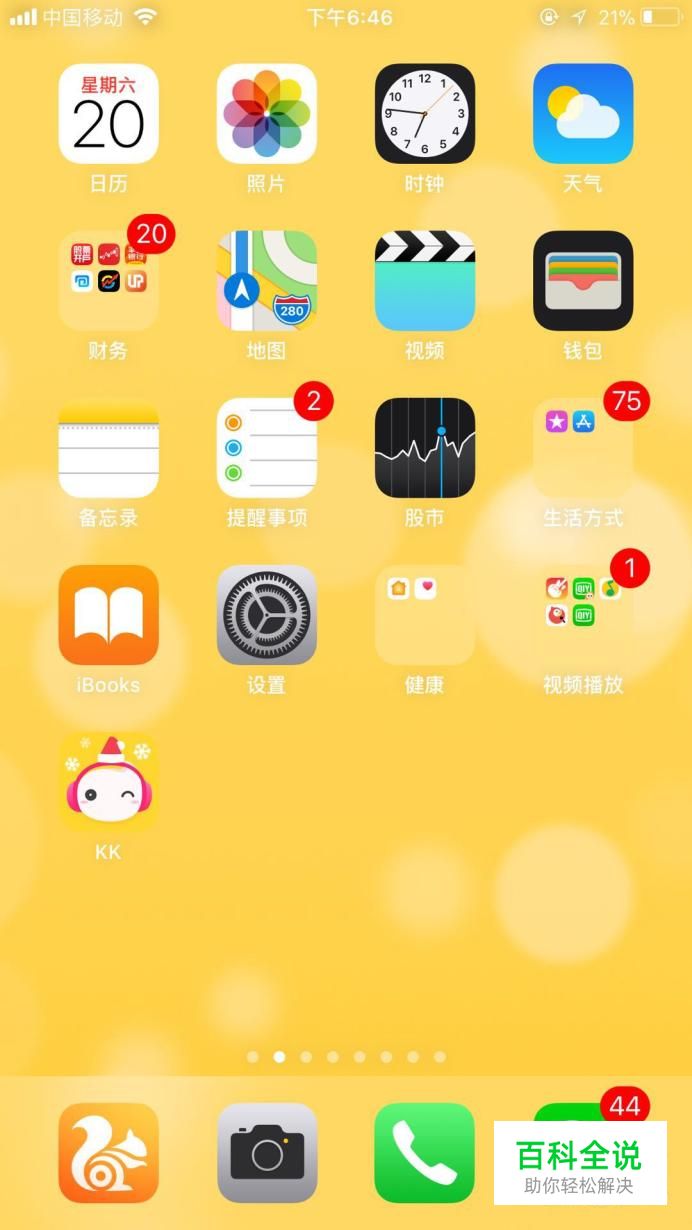Viewport: 692px width, 1230px height.
Task: Launch the 股市 stocks app
Action: [x=424, y=448]
